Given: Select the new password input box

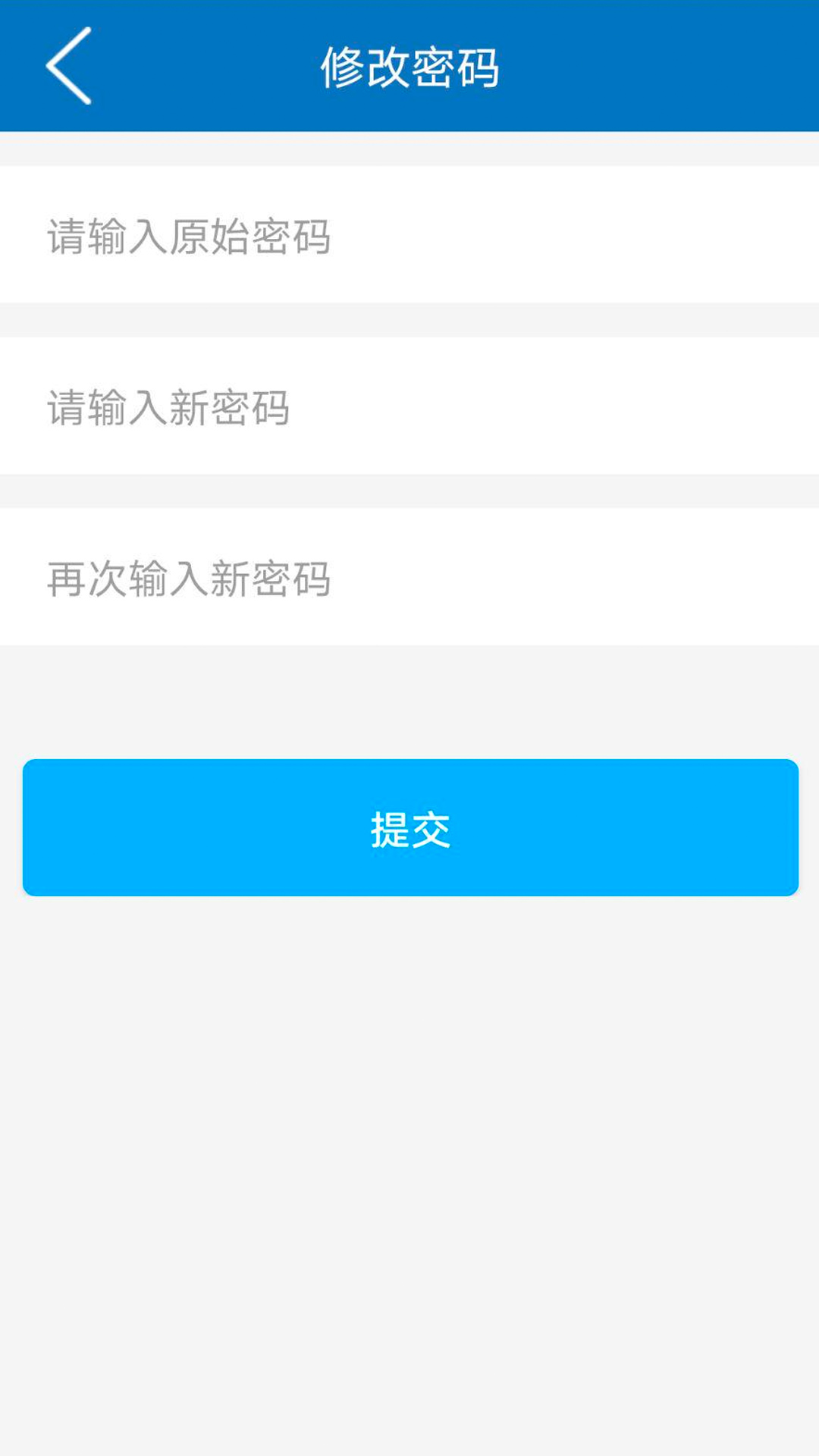Looking at the screenshot, I should click(x=409, y=407).
